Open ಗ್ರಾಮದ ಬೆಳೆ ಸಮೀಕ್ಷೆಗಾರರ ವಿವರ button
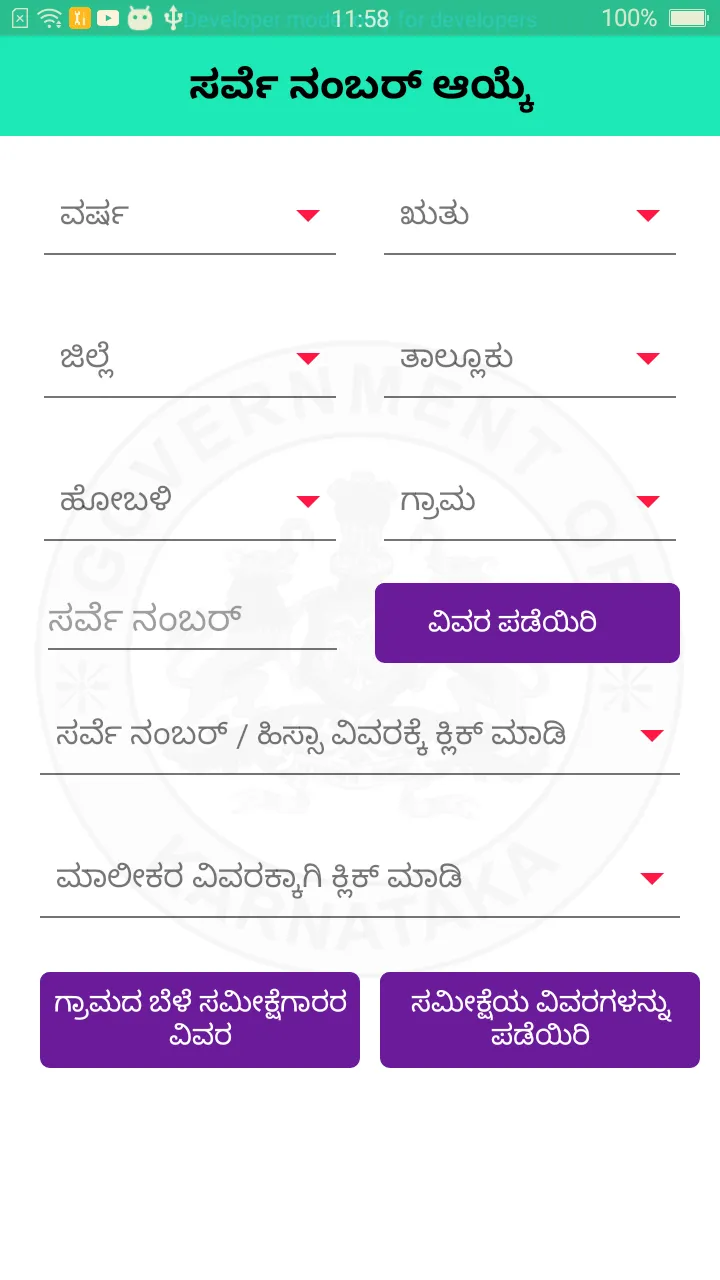 coord(200,1020)
